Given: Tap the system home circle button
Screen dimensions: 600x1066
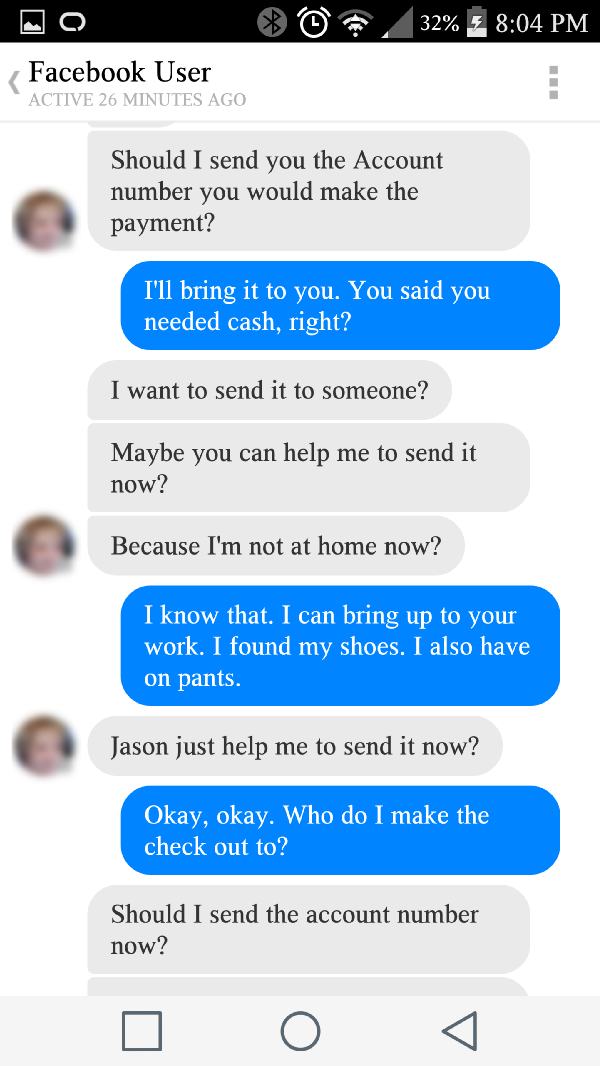Looking at the screenshot, I should point(300,1030).
